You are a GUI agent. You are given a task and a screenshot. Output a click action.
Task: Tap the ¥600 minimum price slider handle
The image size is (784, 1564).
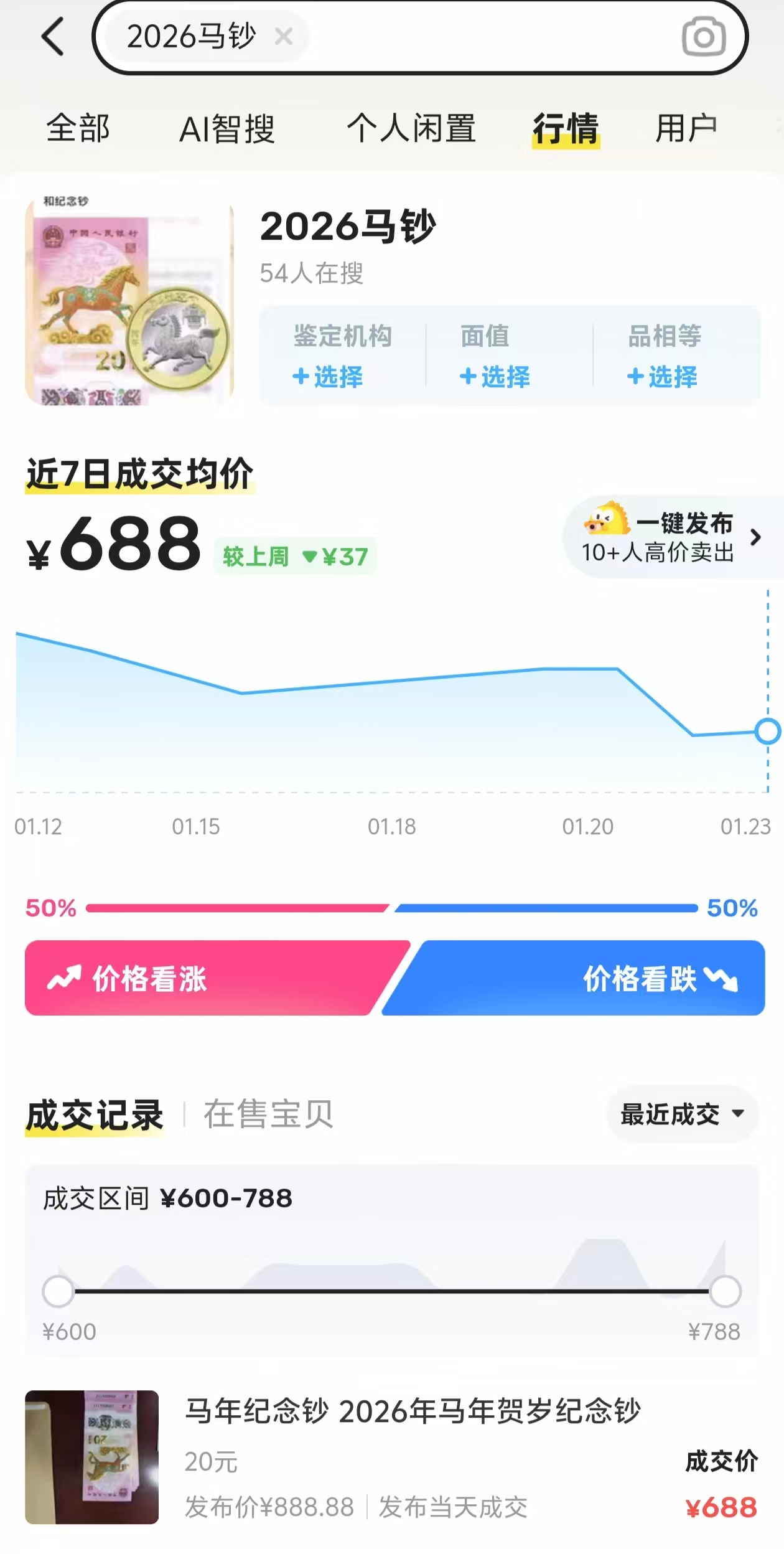[58, 1291]
